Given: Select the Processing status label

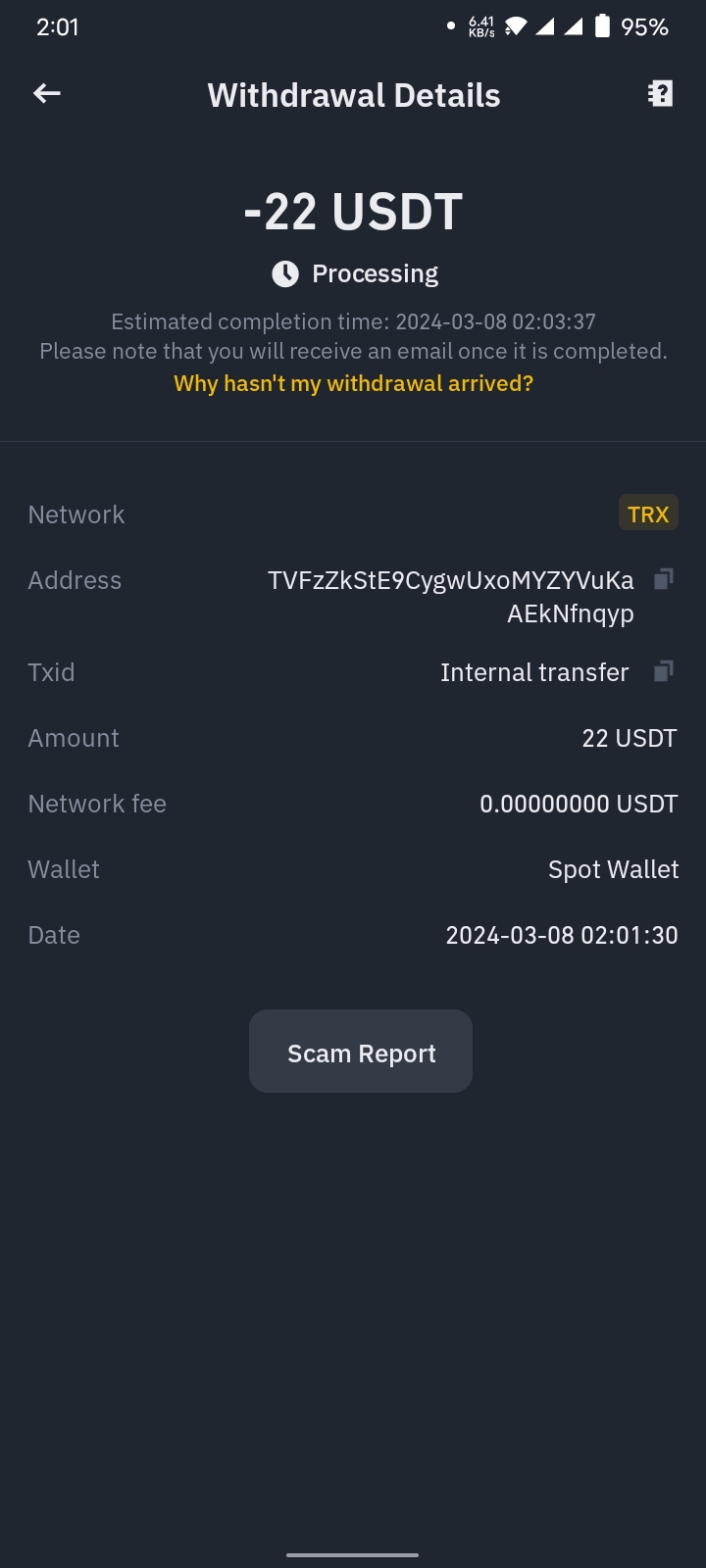Looking at the screenshot, I should 376,273.
